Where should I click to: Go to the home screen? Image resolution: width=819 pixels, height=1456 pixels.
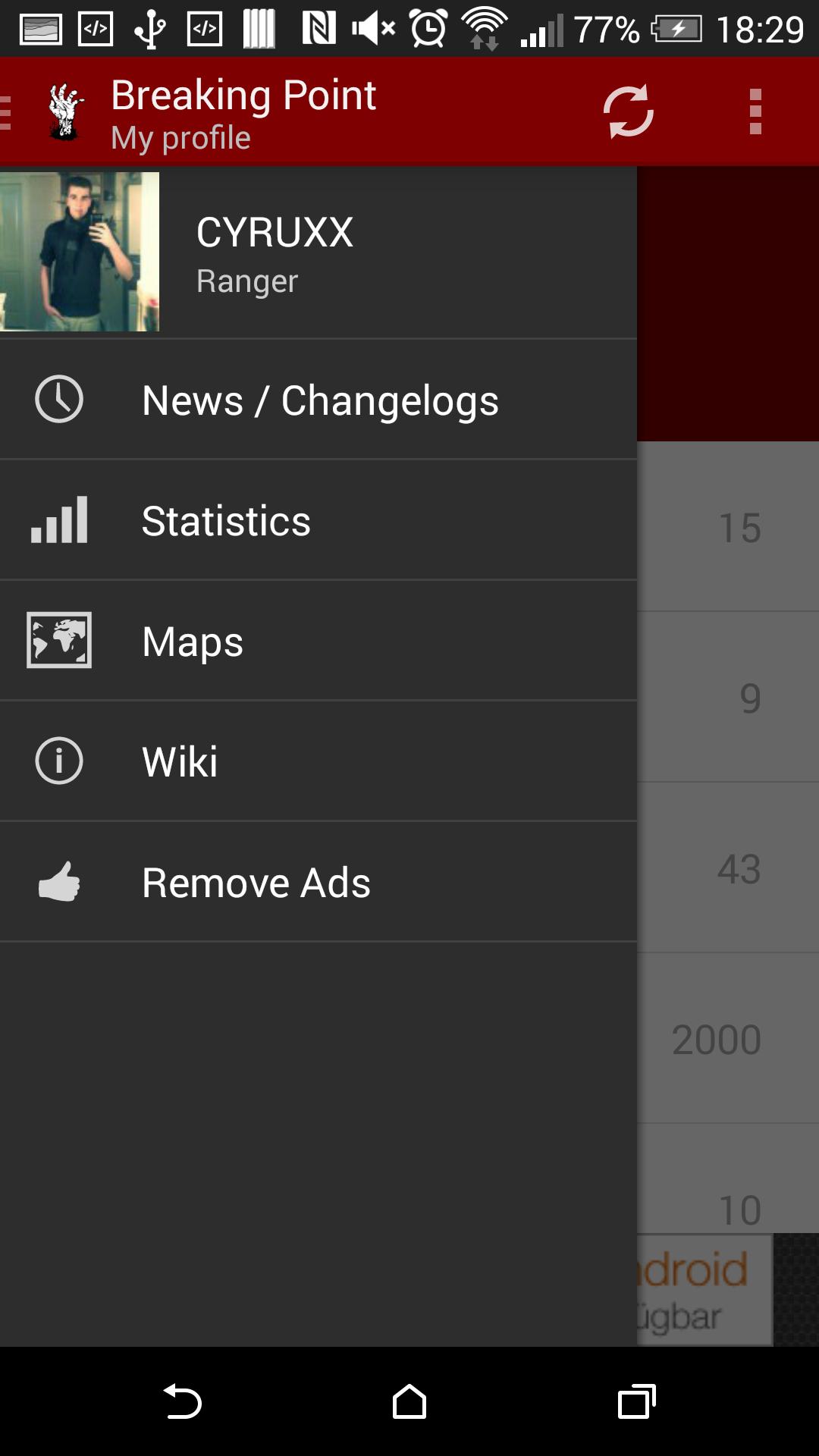coord(409,1401)
